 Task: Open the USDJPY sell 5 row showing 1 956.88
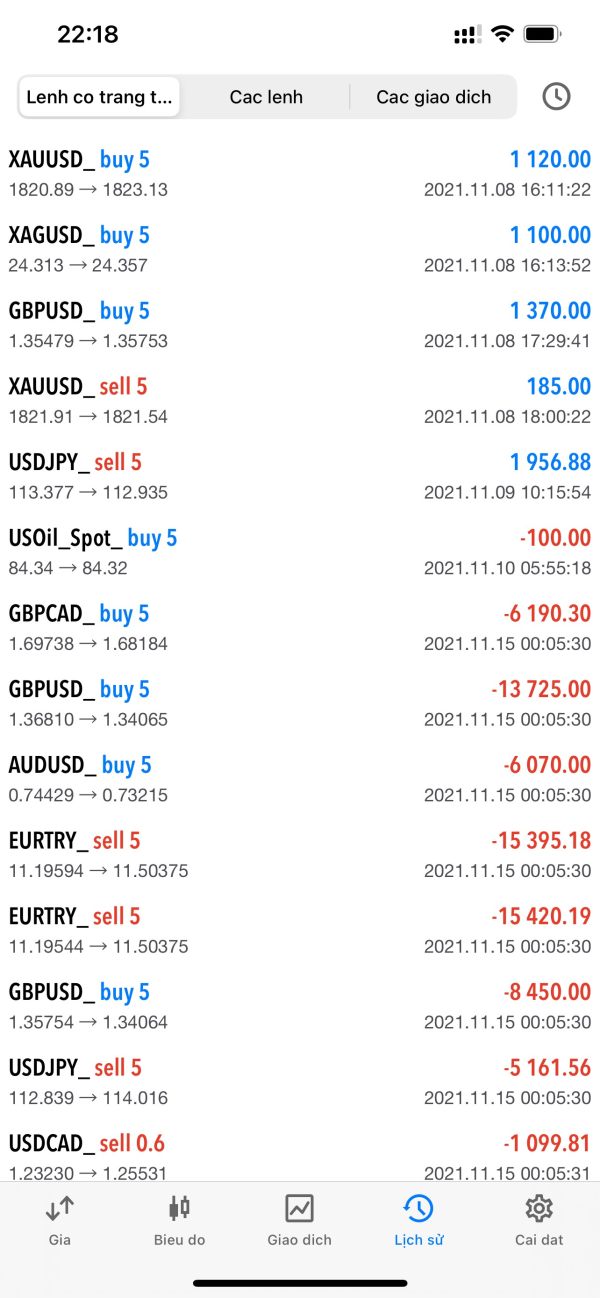pyautogui.click(x=300, y=476)
